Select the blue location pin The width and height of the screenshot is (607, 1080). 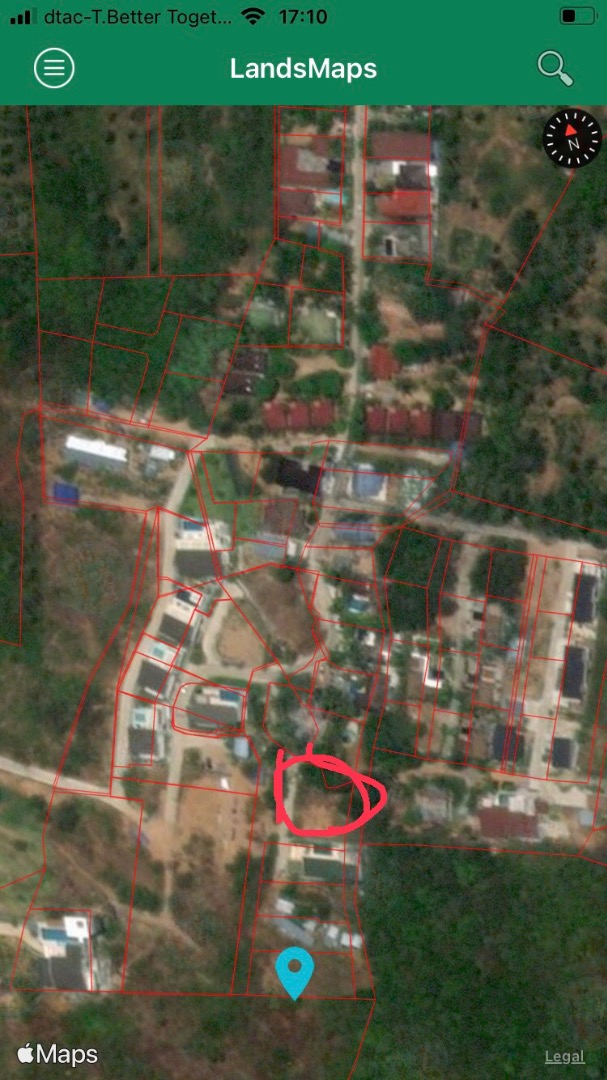tap(295, 973)
